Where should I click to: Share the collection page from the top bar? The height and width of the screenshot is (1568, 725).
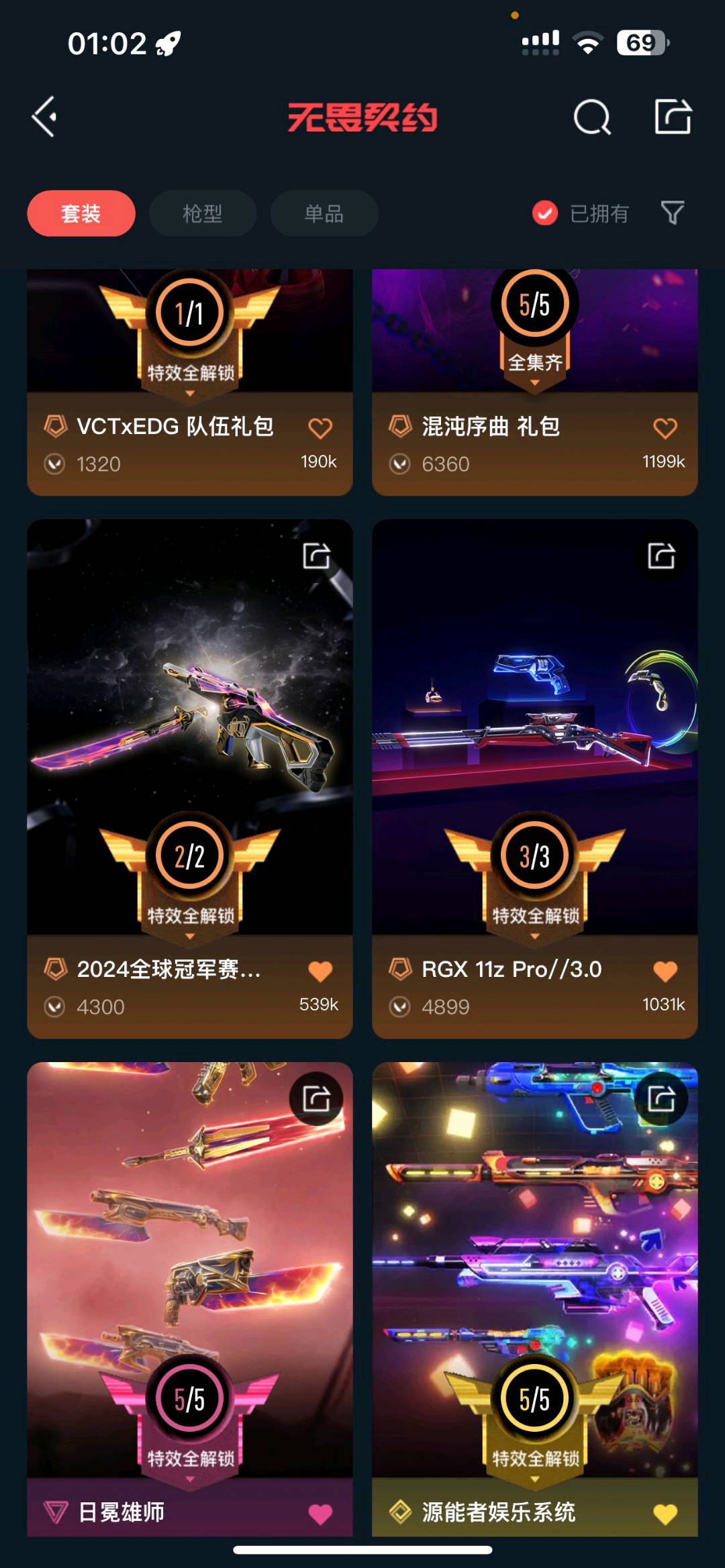click(673, 117)
